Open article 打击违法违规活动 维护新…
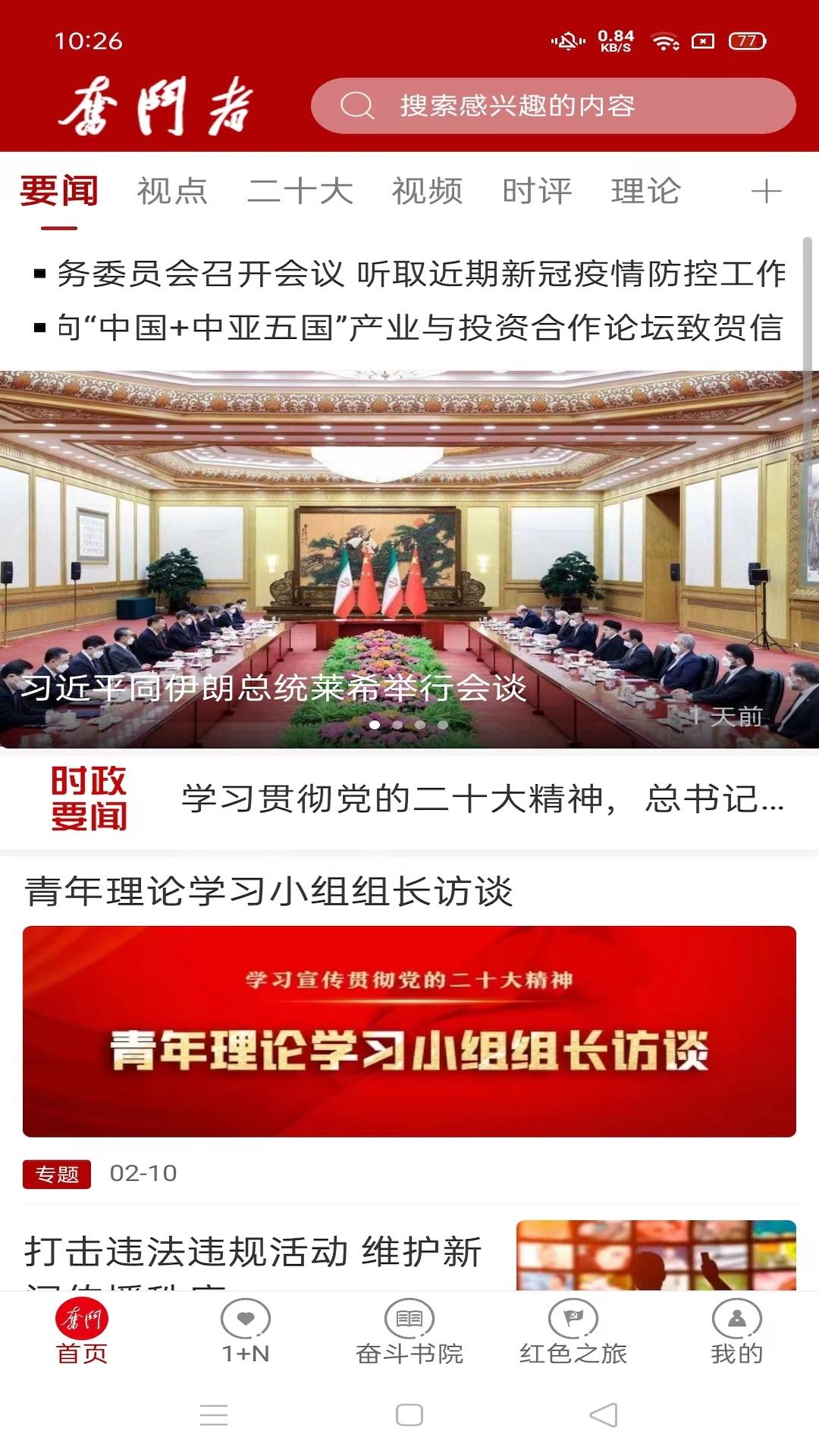Screen dimensions: 819x1456 tap(254, 1252)
